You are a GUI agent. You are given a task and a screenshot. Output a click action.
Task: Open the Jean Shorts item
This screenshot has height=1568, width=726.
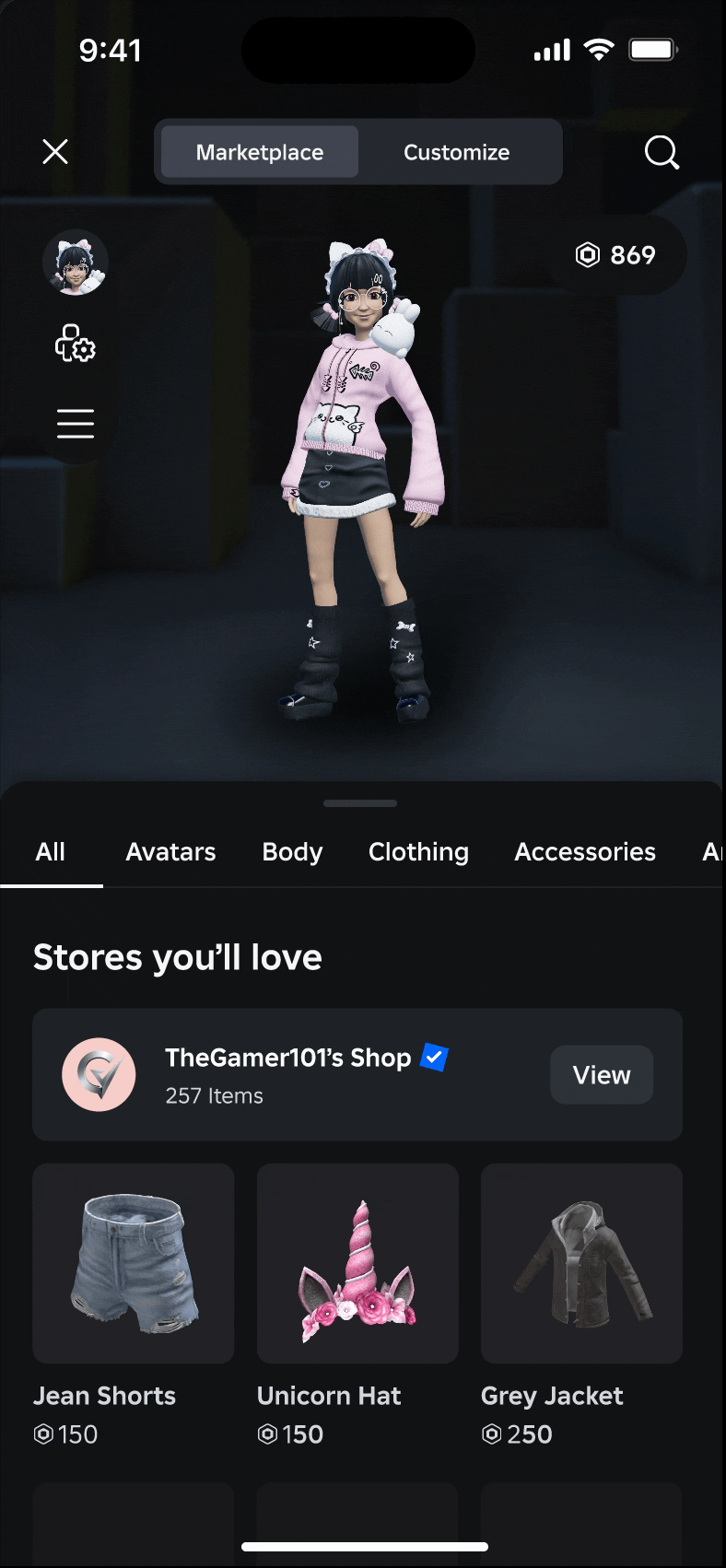134,1264
